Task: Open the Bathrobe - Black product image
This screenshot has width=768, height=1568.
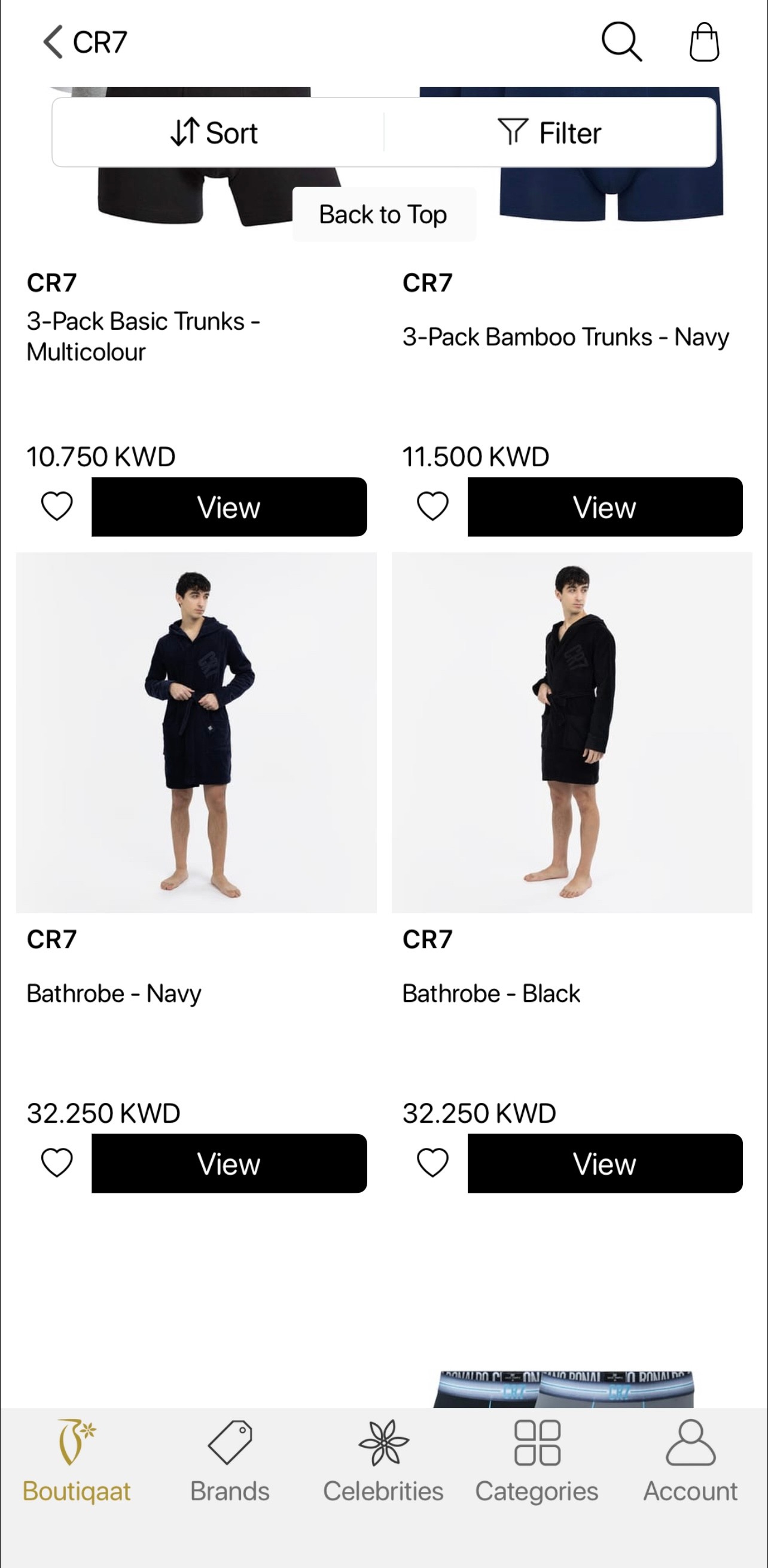Action: [x=571, y=733]
